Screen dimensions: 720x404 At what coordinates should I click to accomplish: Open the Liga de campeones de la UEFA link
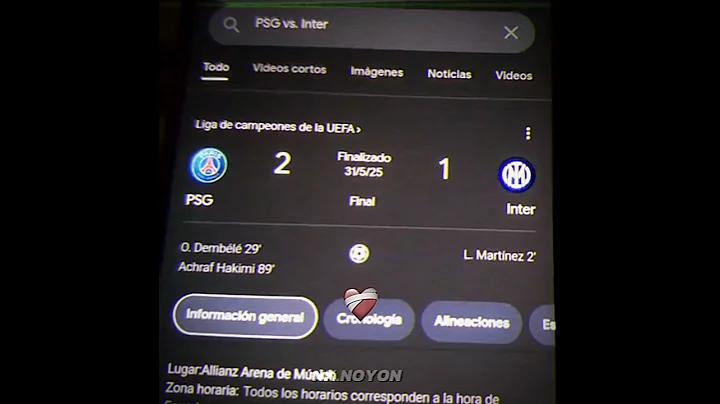tap(278, 127)
